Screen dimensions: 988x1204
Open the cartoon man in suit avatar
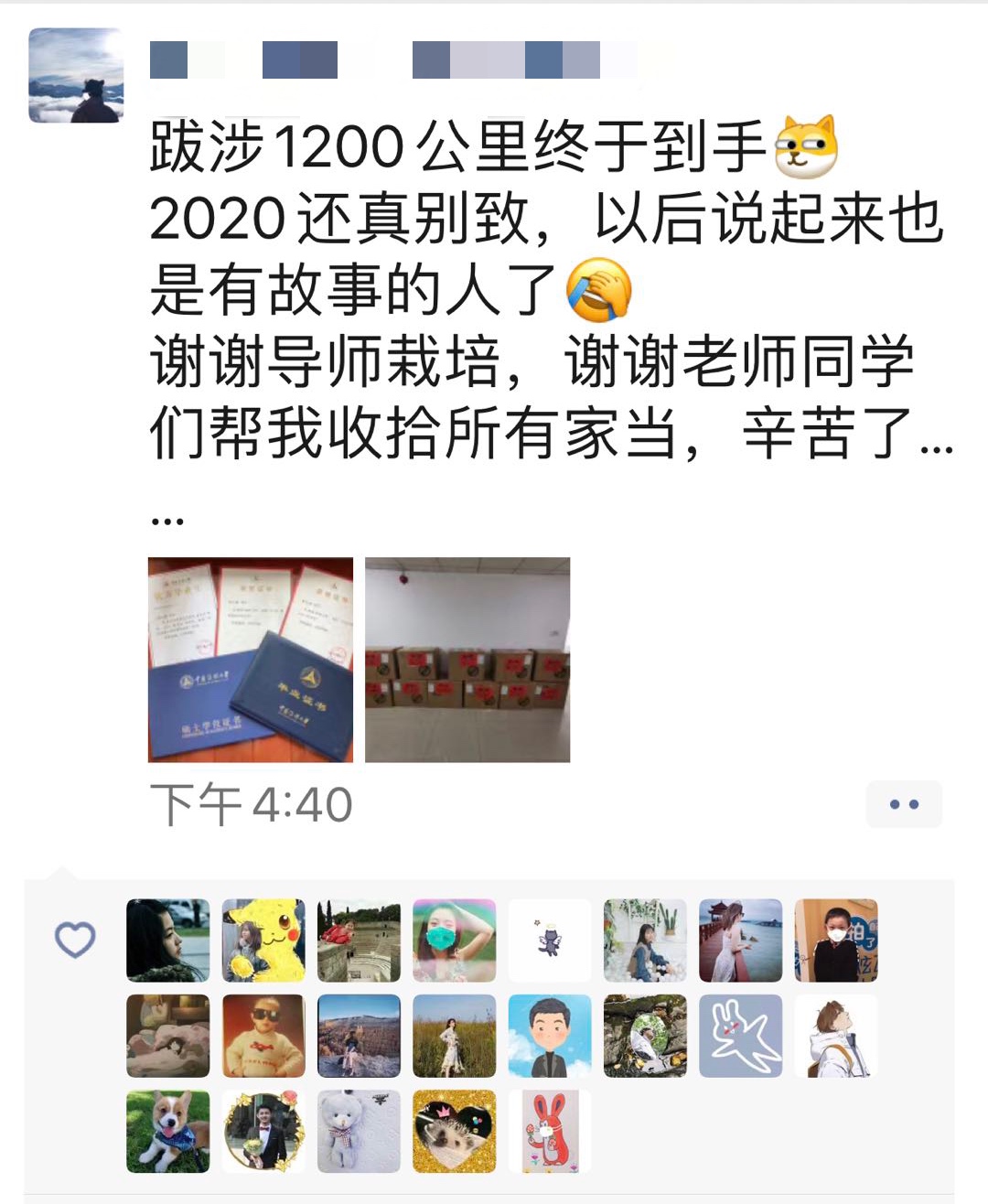click(x=550, y=1036)
